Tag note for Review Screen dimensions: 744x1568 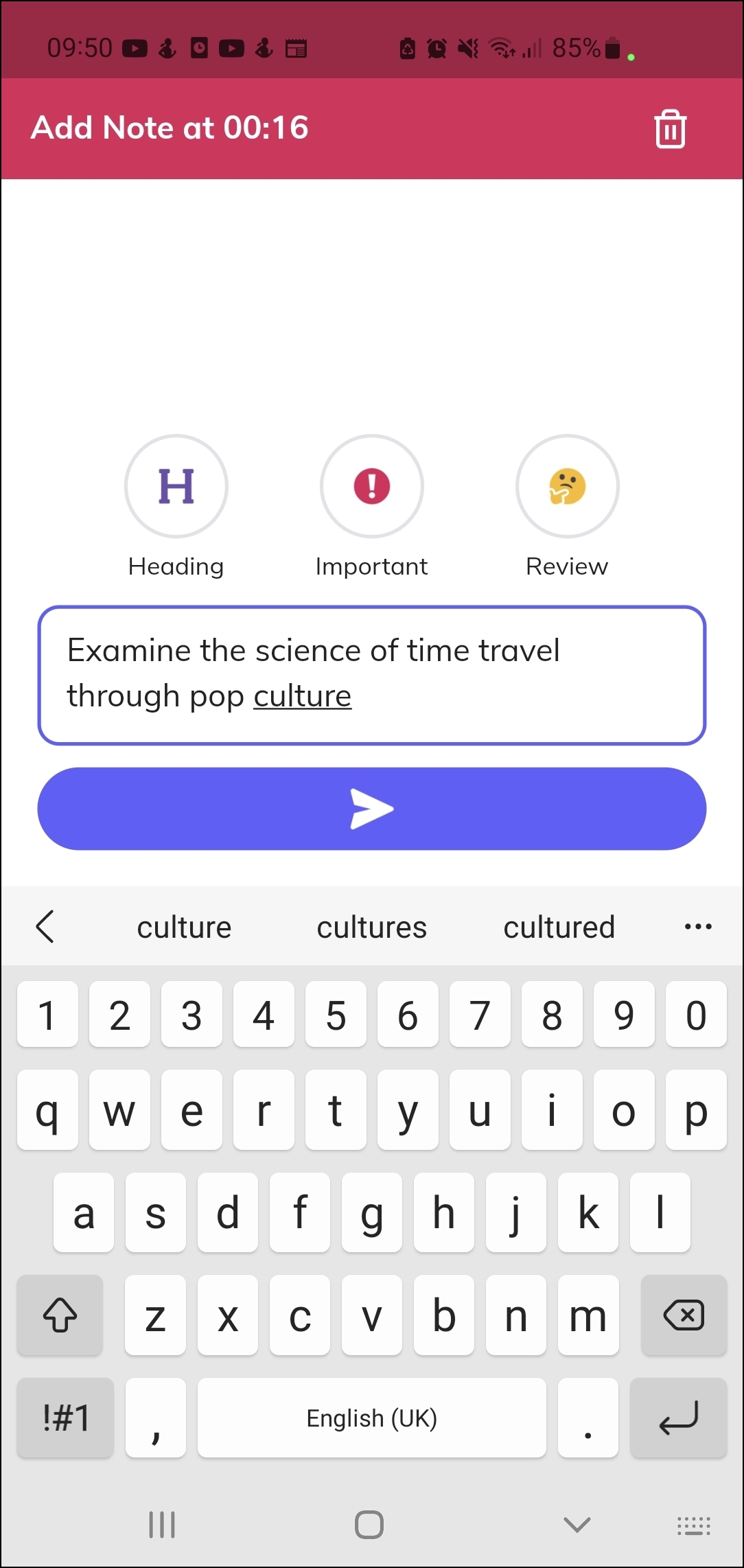tap(567, 486)
